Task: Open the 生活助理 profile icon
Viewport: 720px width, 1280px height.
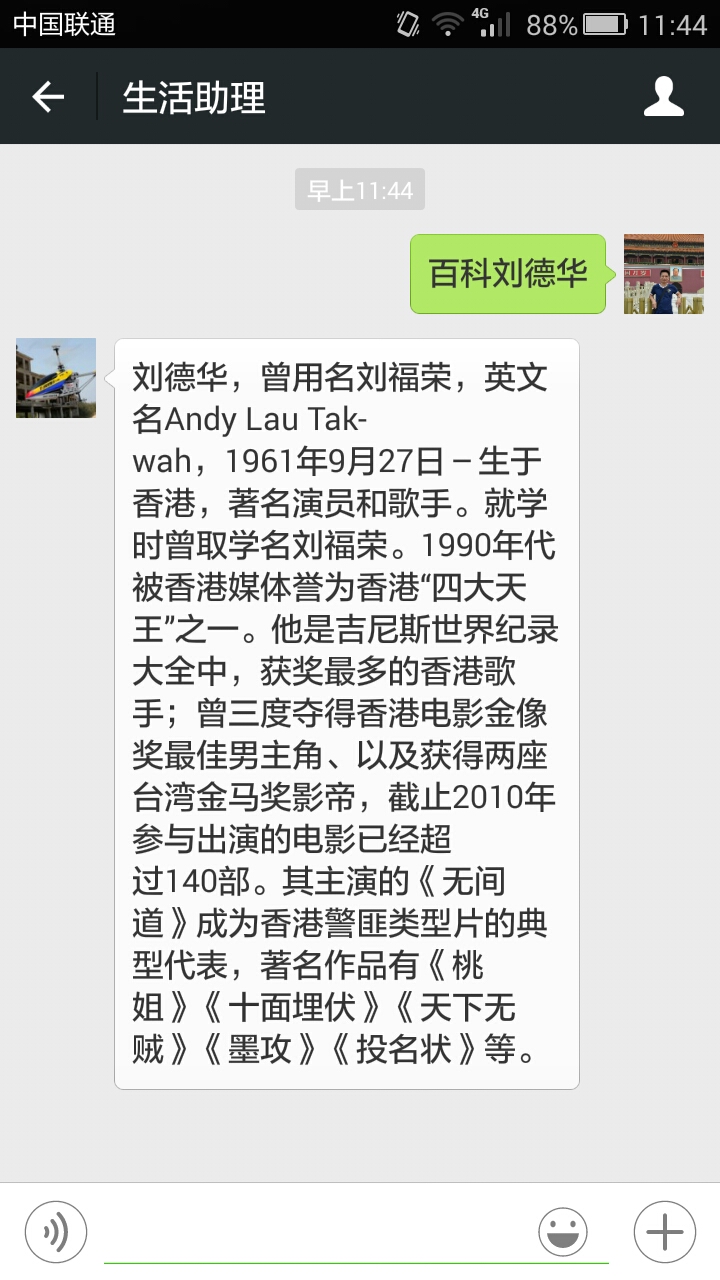Action: pos(663,97)
